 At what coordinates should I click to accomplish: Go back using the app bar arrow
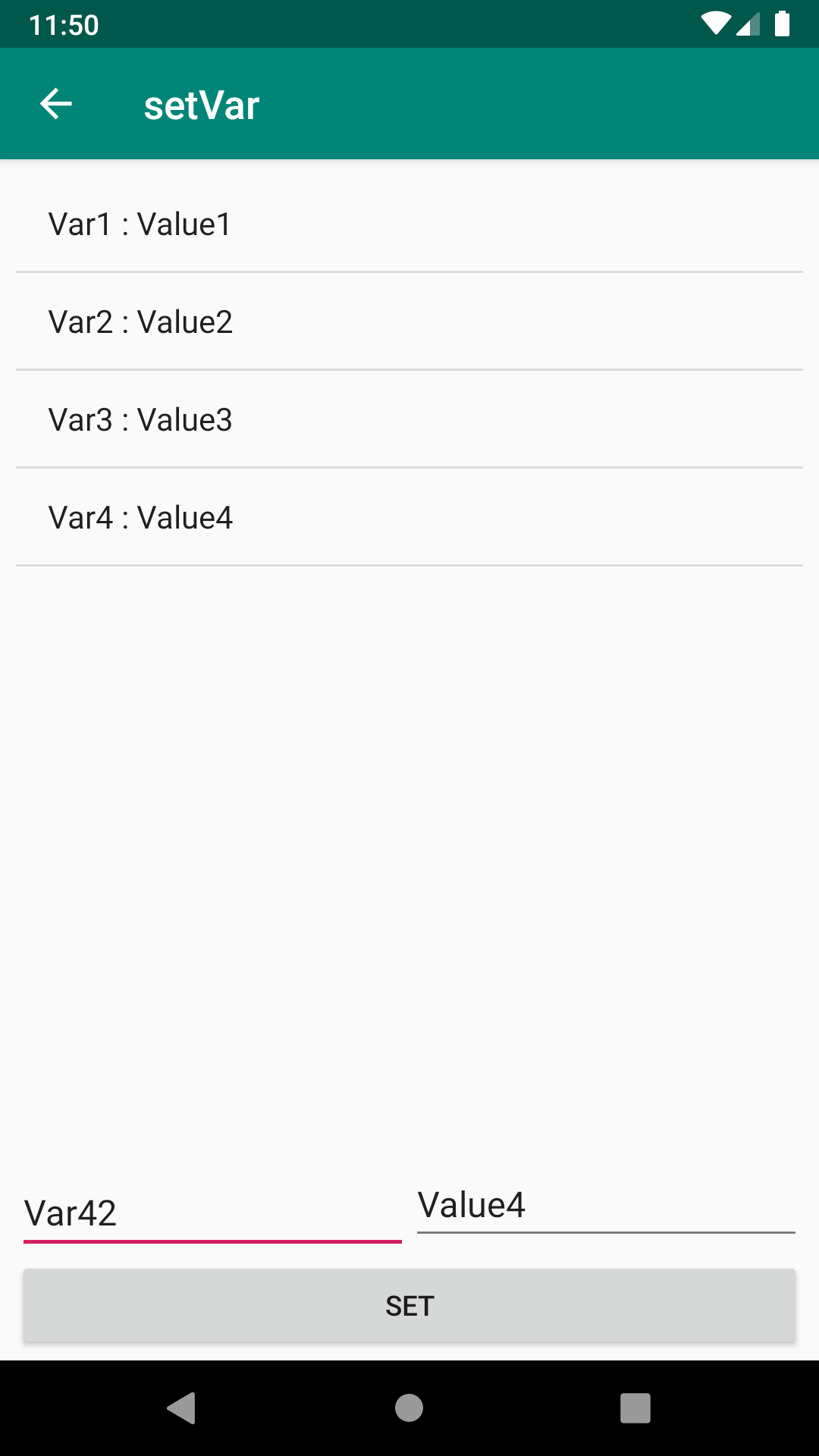click(x=56, y=104)
